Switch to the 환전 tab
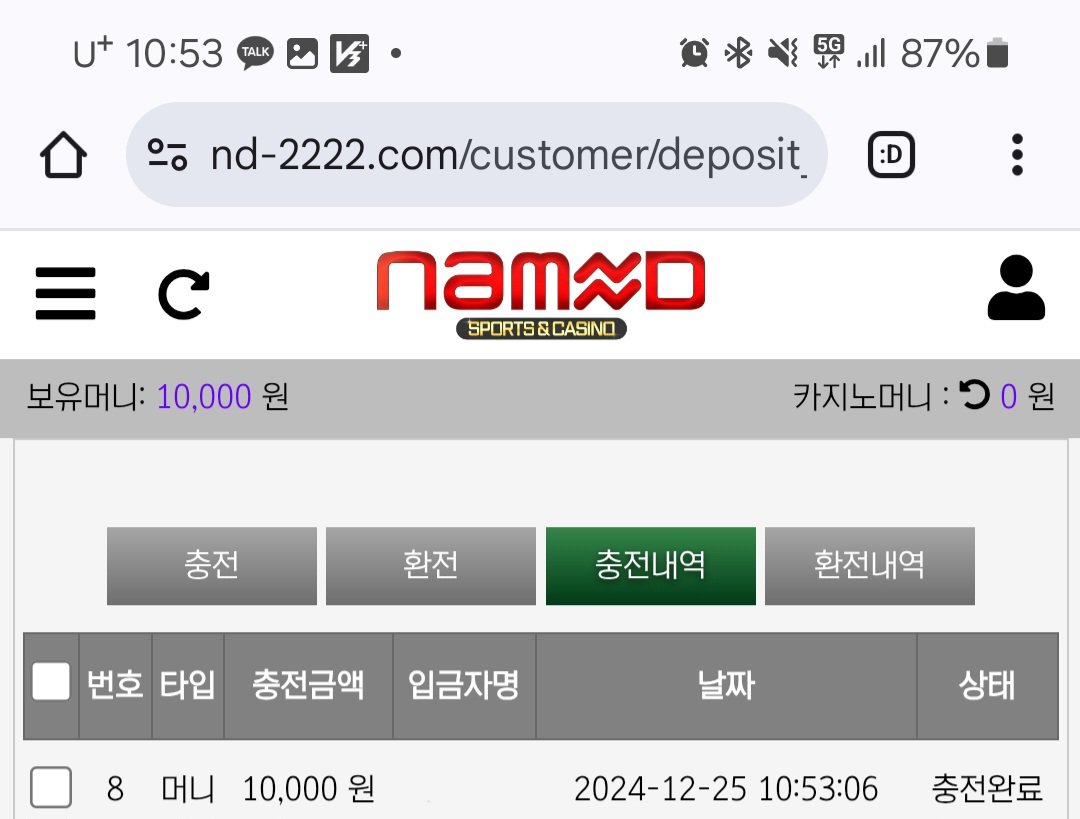 coord(430,566)
